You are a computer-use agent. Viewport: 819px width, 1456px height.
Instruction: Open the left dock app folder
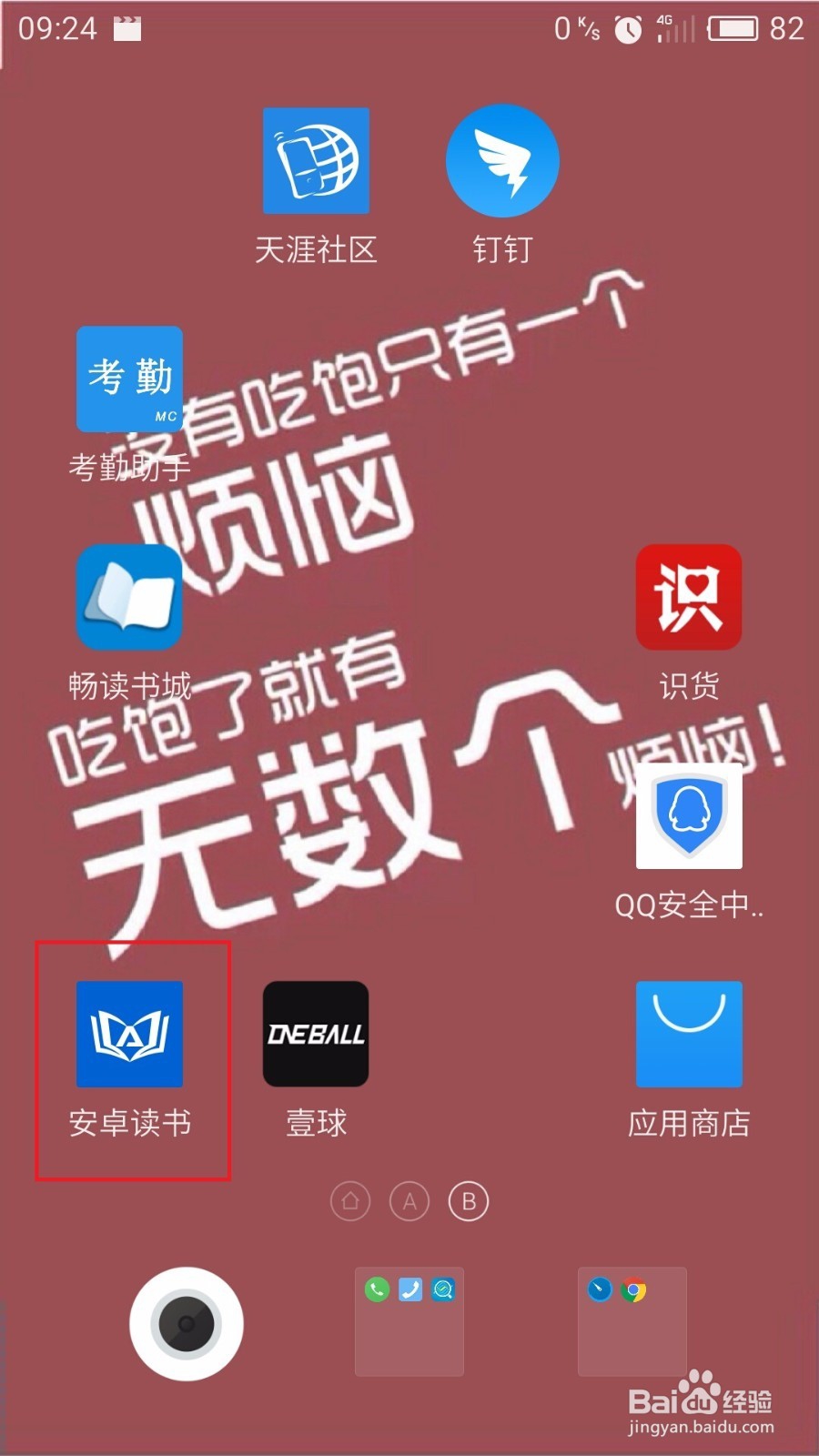coord(408,1321)
